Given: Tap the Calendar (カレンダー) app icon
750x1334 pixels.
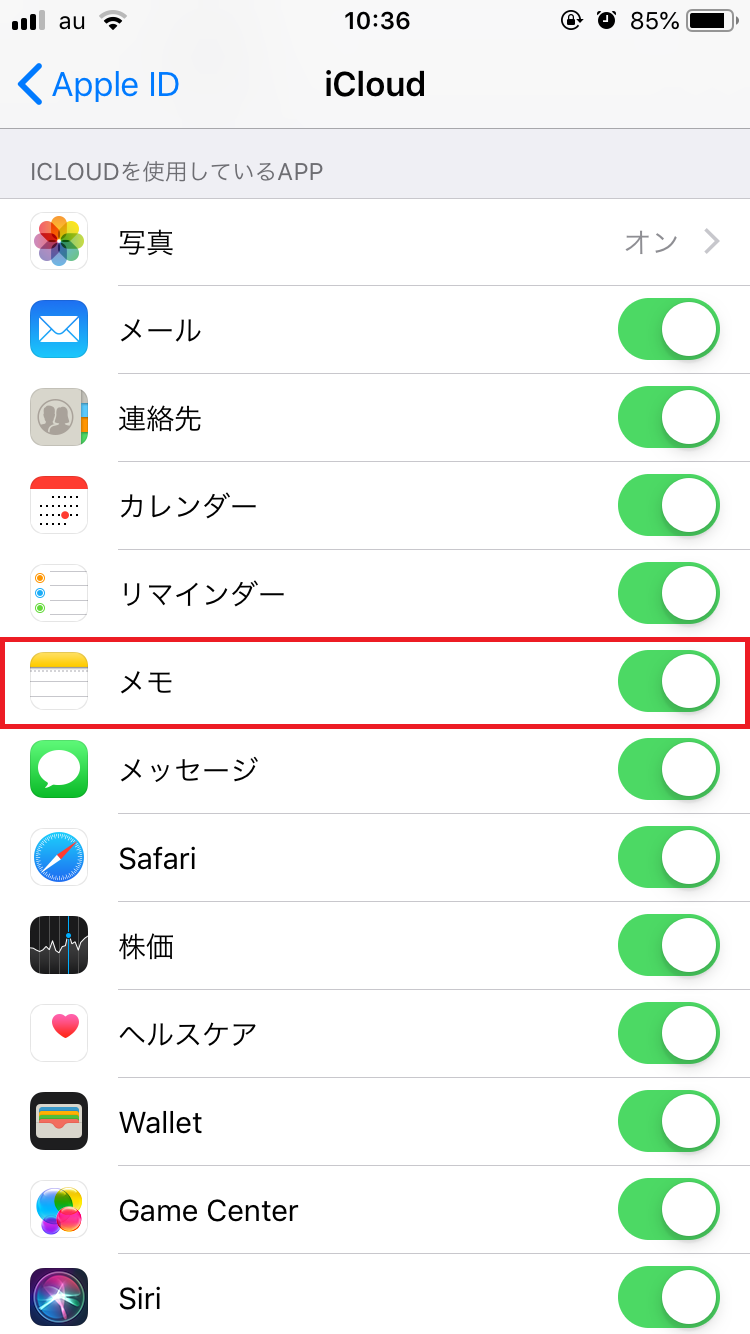Looking at the screenshot, I should click(x=58, y=505).
